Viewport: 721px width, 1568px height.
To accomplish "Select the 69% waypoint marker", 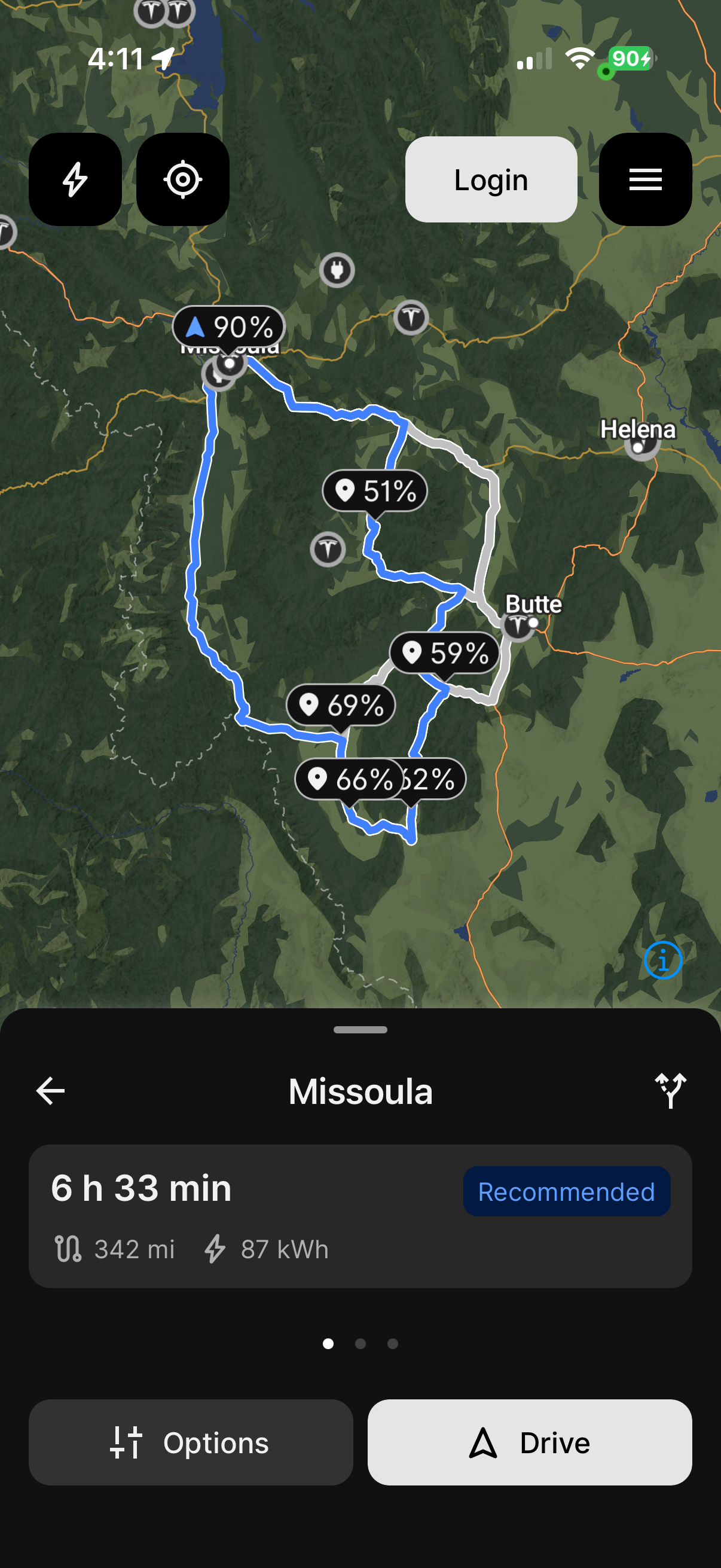I will click(341, 706).
